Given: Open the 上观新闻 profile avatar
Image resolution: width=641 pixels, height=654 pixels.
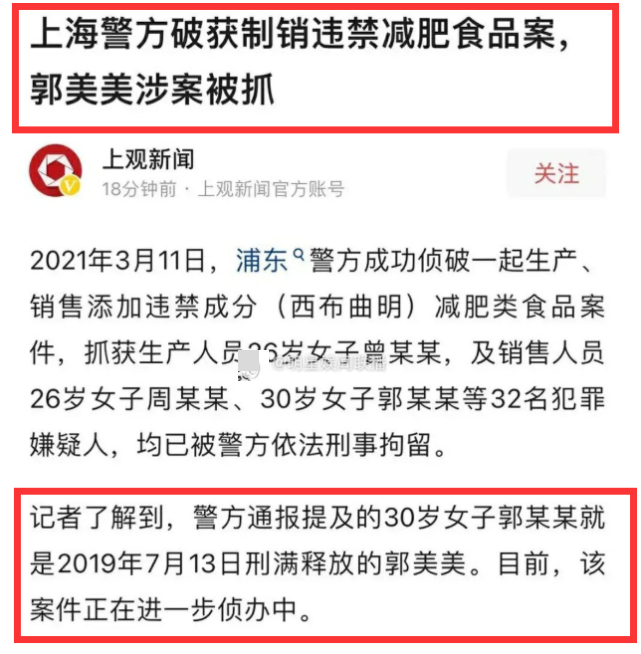Looking at the screenshot, I should pyautogui.click(x=55, y=172).
